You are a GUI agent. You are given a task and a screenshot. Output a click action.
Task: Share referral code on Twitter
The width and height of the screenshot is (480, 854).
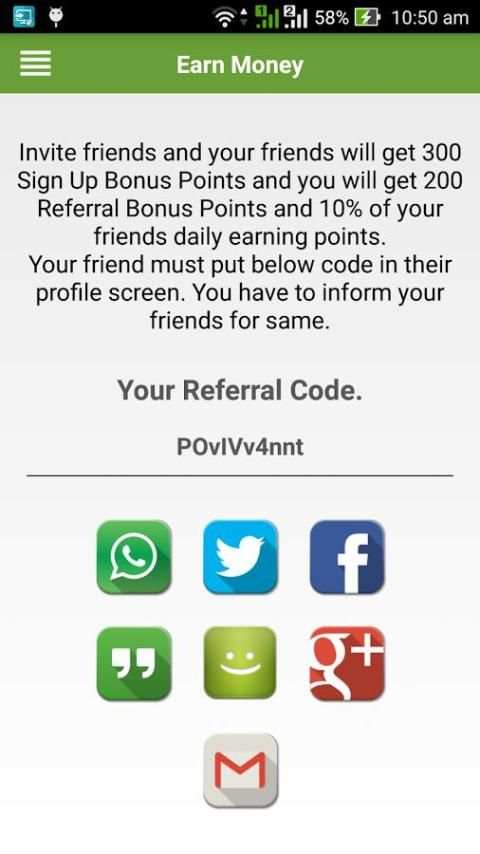(x=240, y=557)
